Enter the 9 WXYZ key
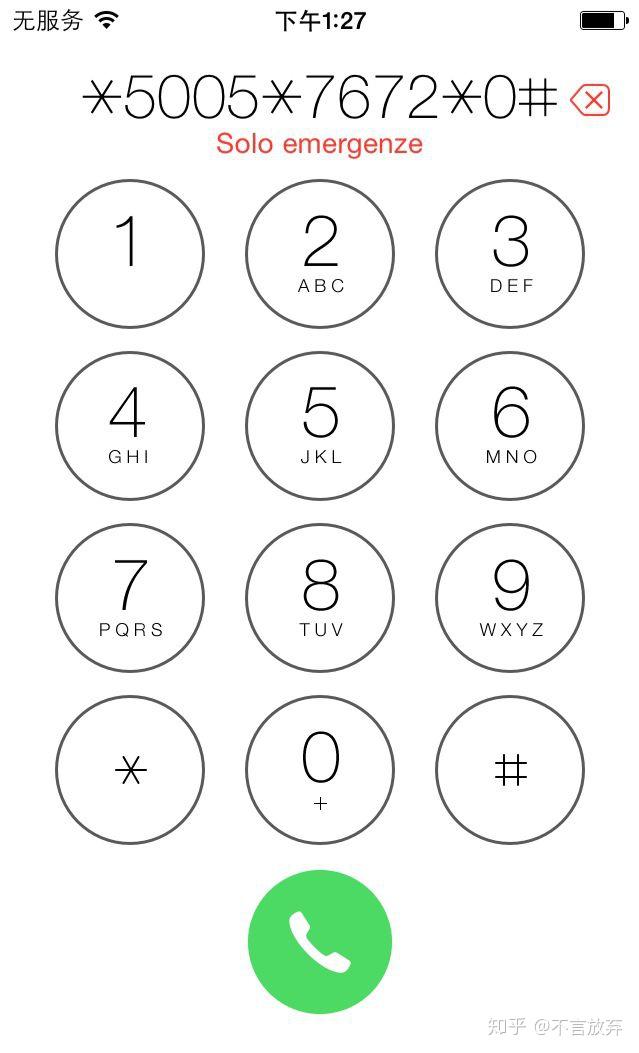The image size is (639, 1053). [510, 598]
